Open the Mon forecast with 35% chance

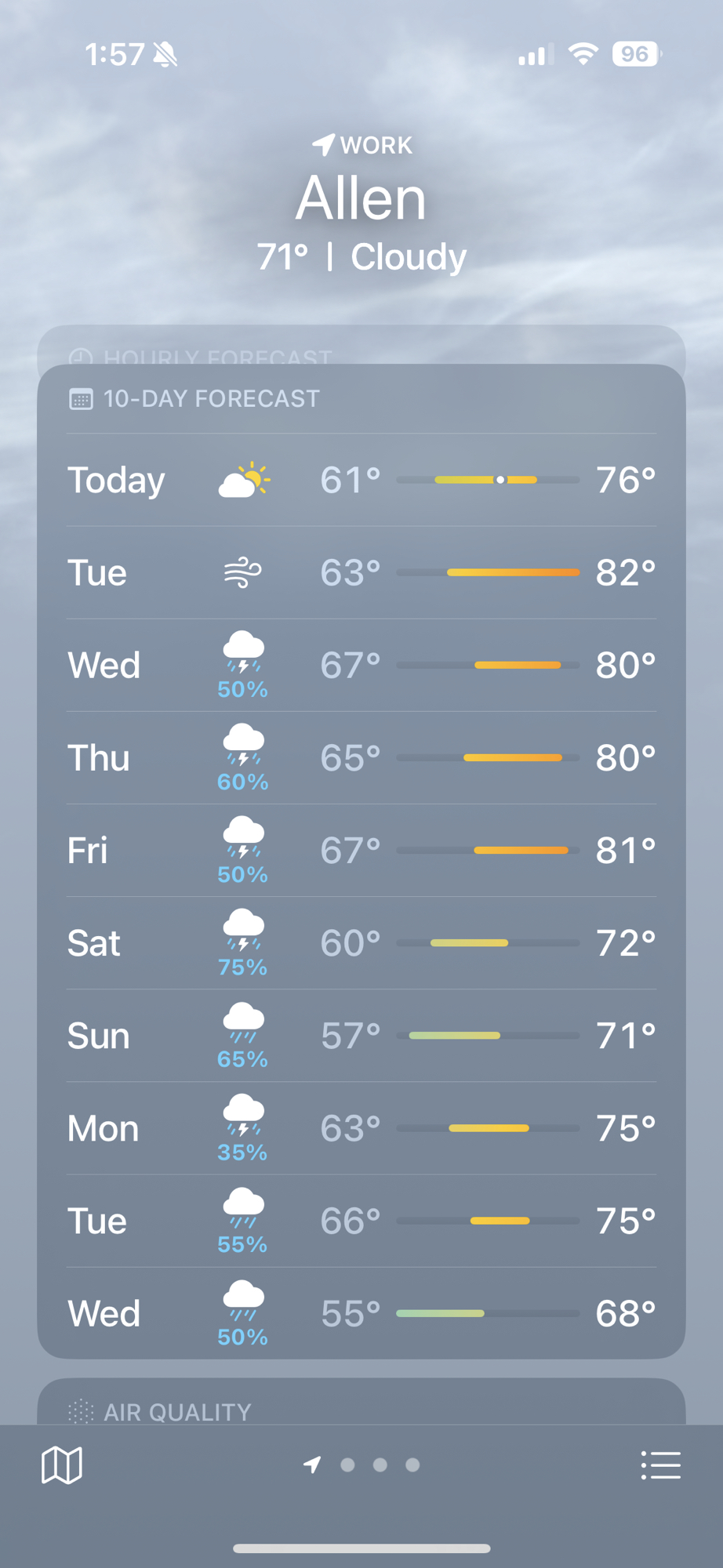click(x=361, y=1127)
